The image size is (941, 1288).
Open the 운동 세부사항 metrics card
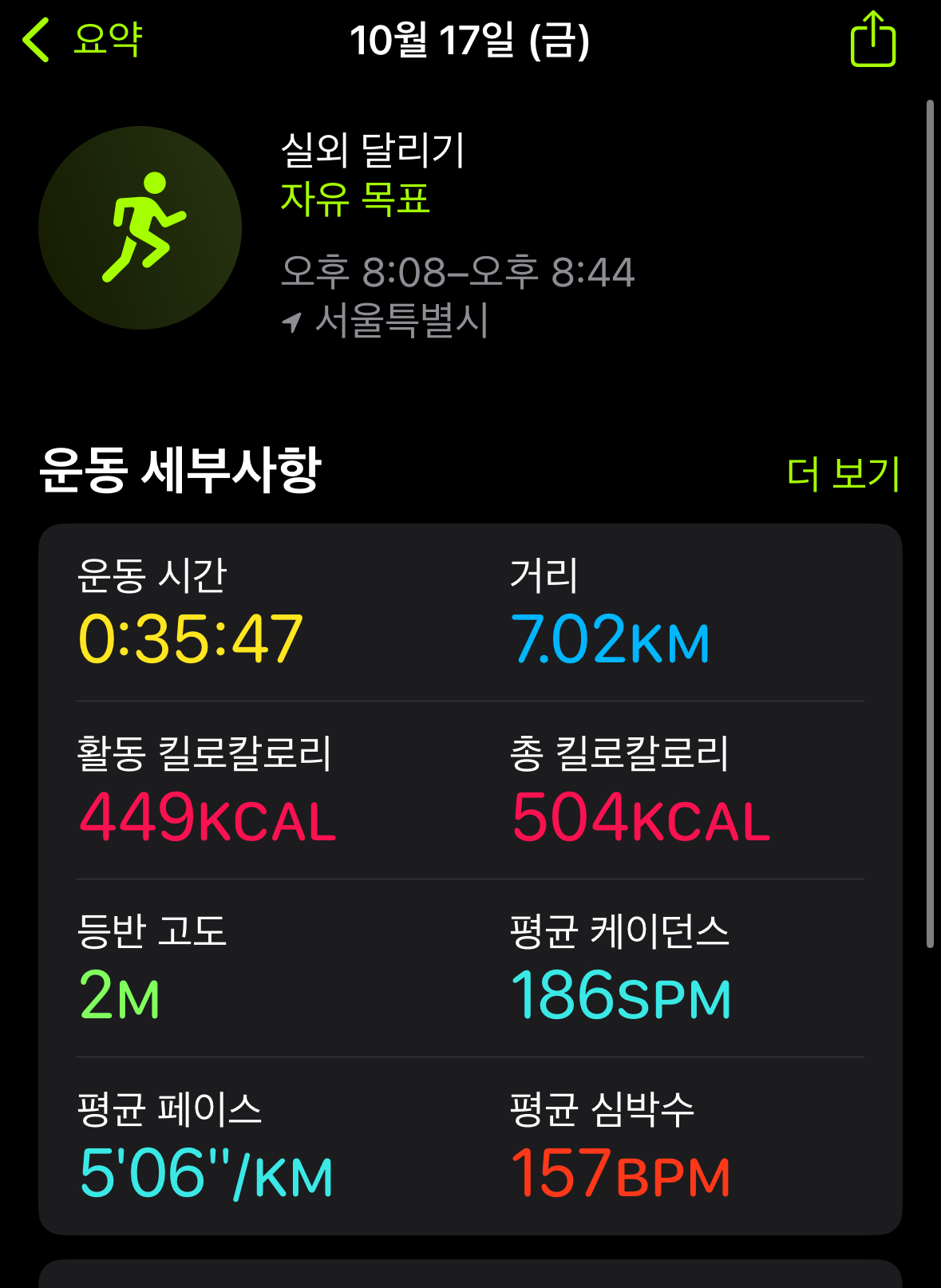coord(470,878)
